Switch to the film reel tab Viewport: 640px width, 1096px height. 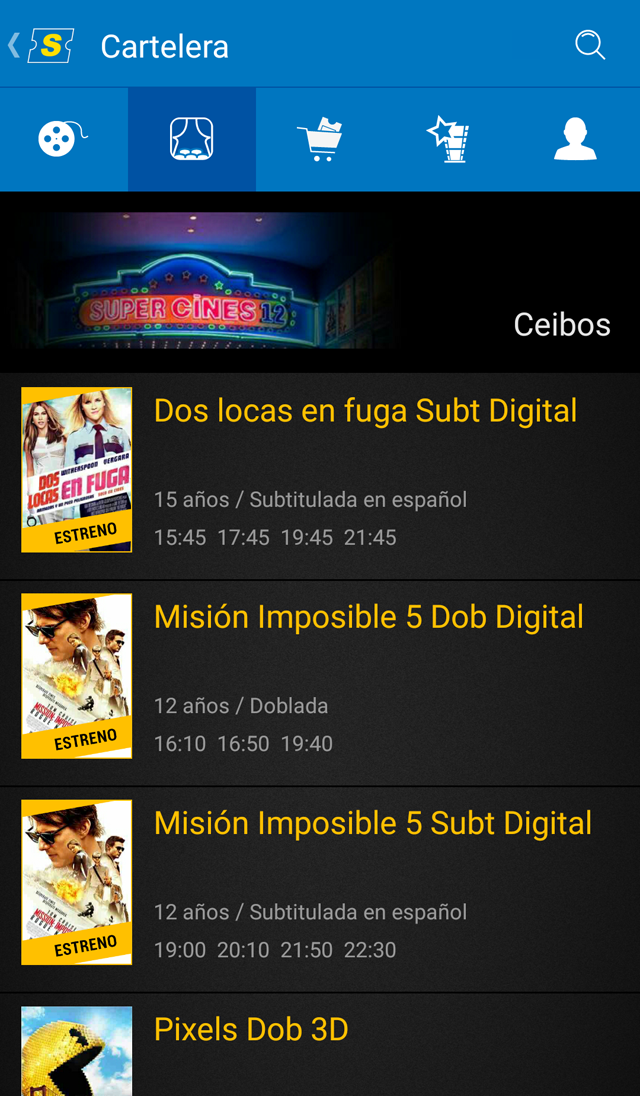63,139
